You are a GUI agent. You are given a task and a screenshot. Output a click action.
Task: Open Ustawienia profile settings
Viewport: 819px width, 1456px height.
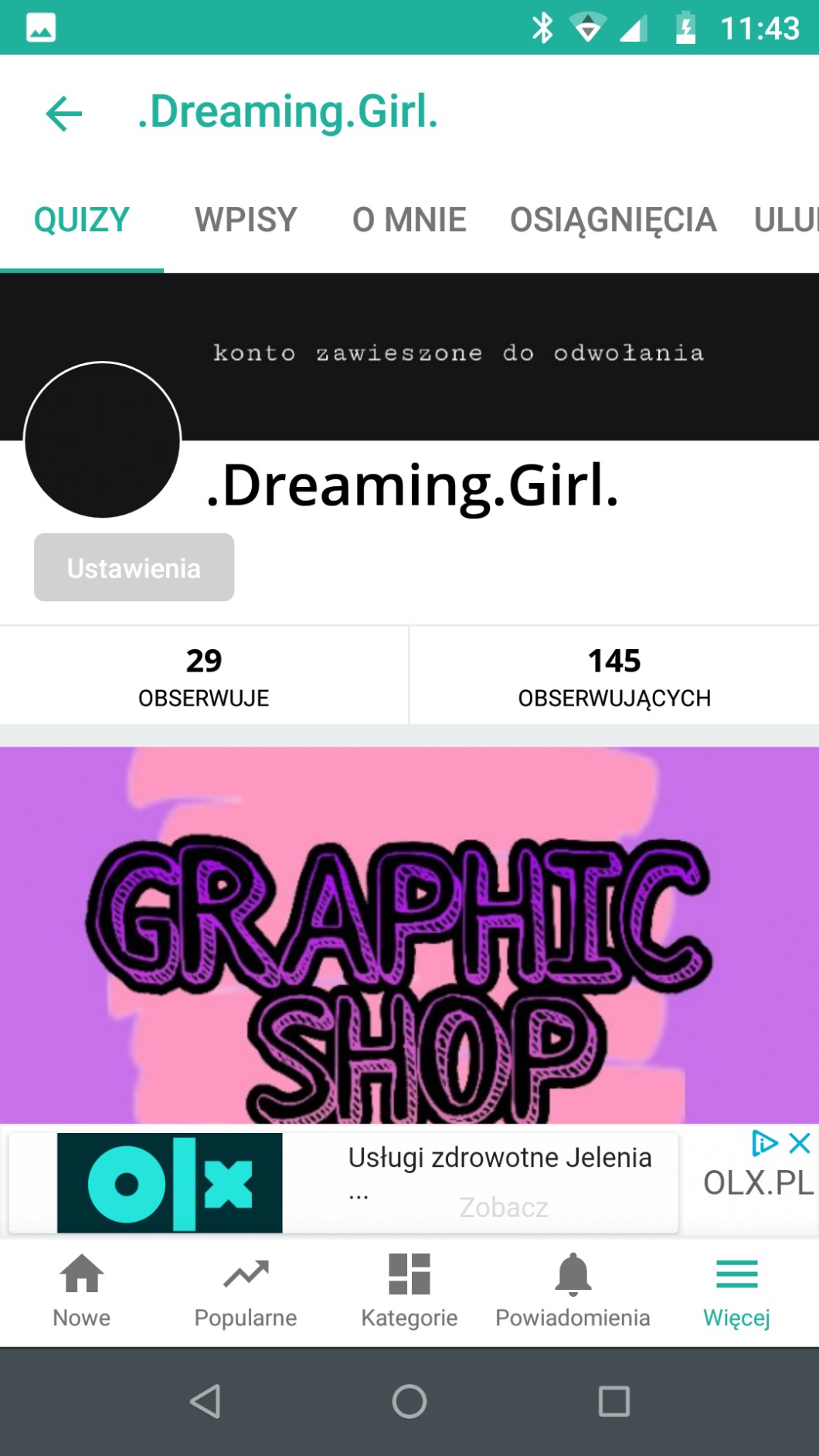pos(134,568)
